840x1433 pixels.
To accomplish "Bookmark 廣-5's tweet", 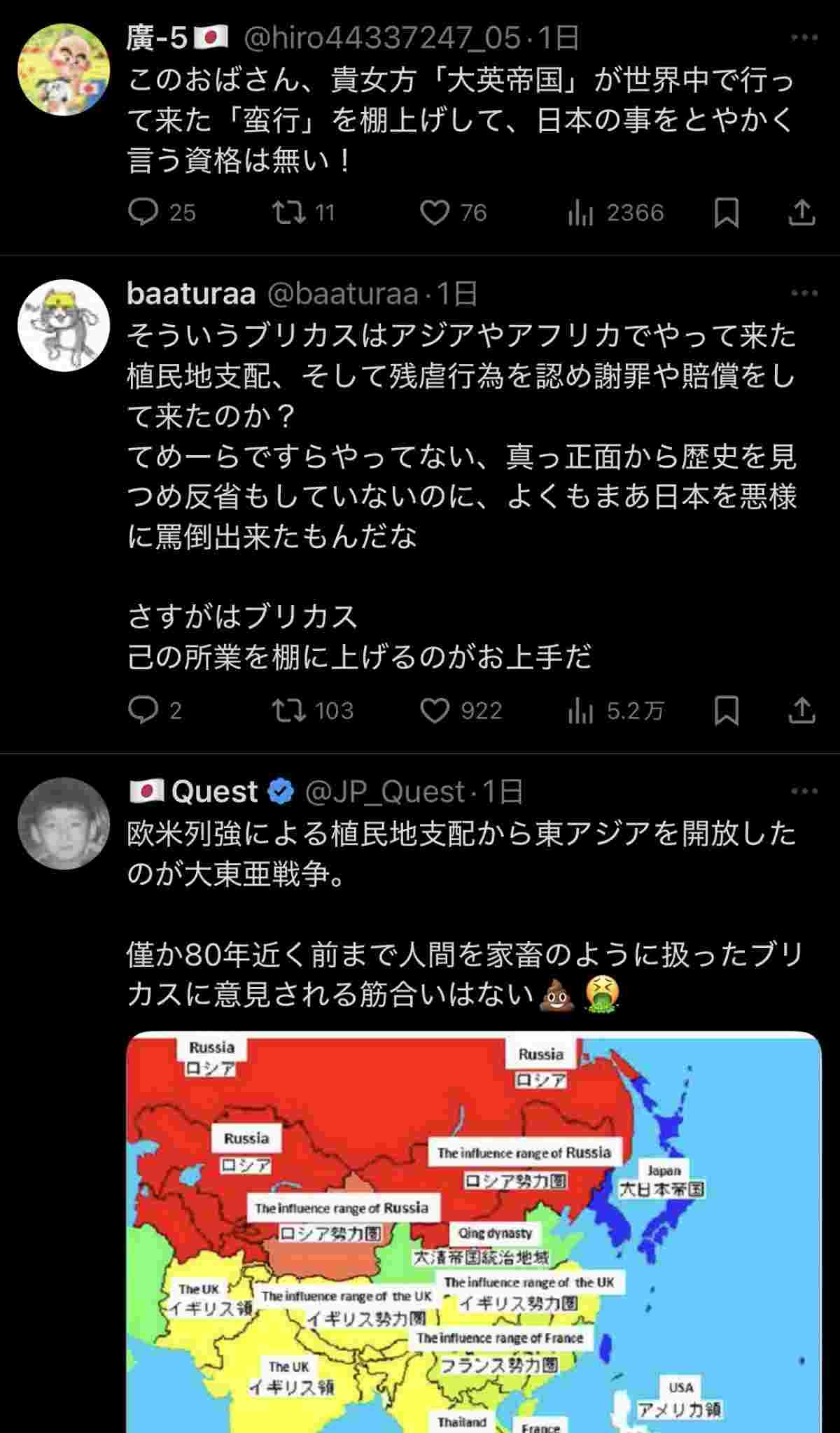I will pos(726,212).
